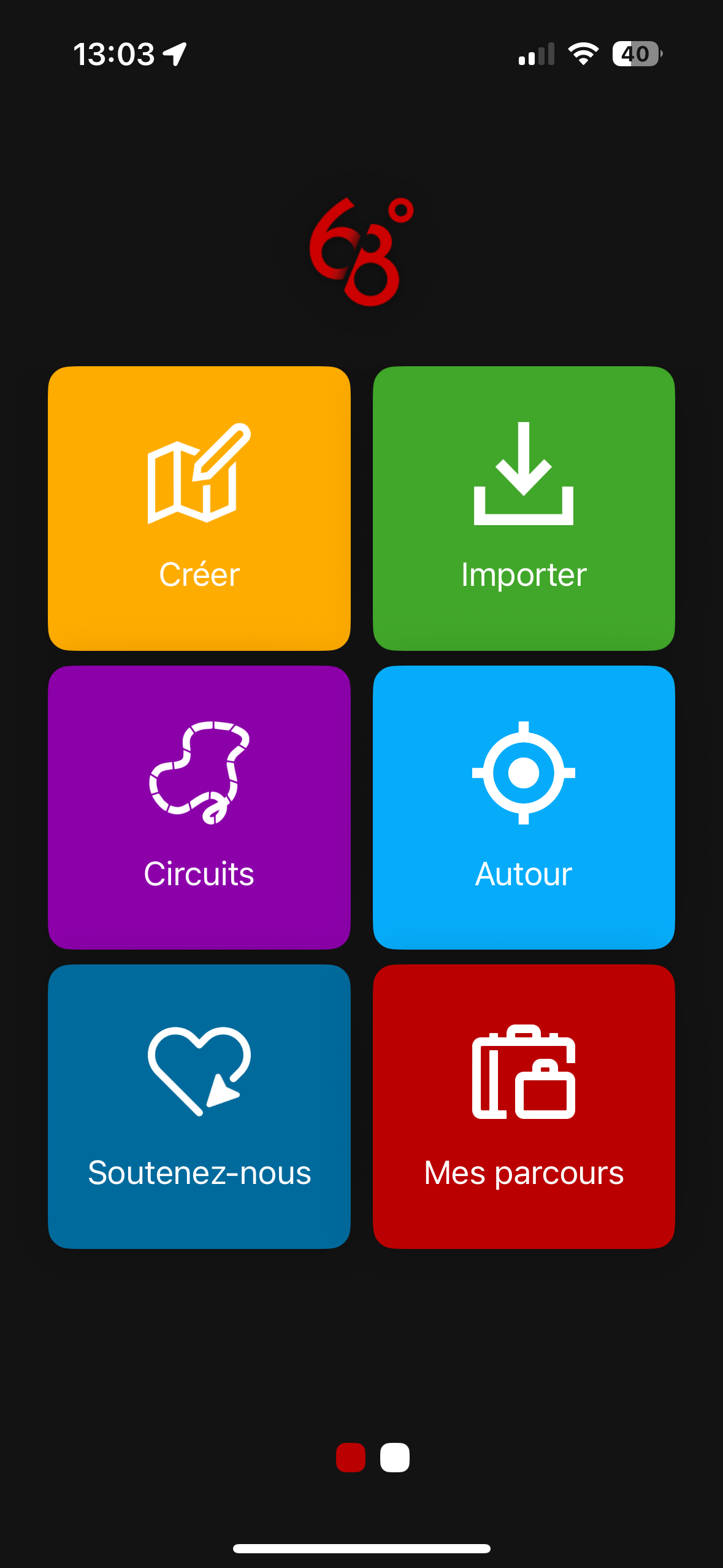View Mes parcours
The image size is (723, 1568).
524,1105
